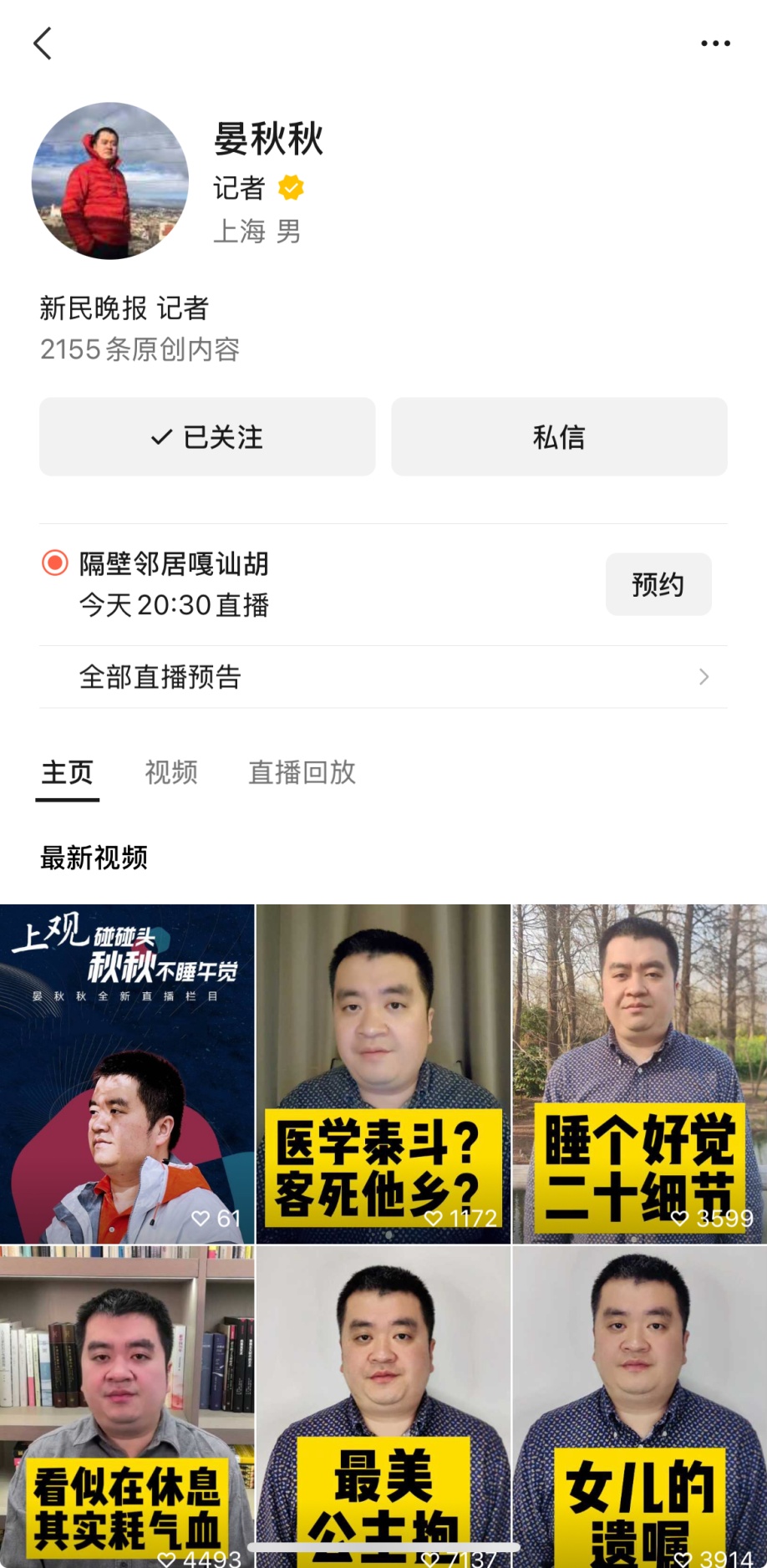Tap the 已关注 following button
Image resolution: width=767 pixels, height=1568 pixels.
(207, 437)
